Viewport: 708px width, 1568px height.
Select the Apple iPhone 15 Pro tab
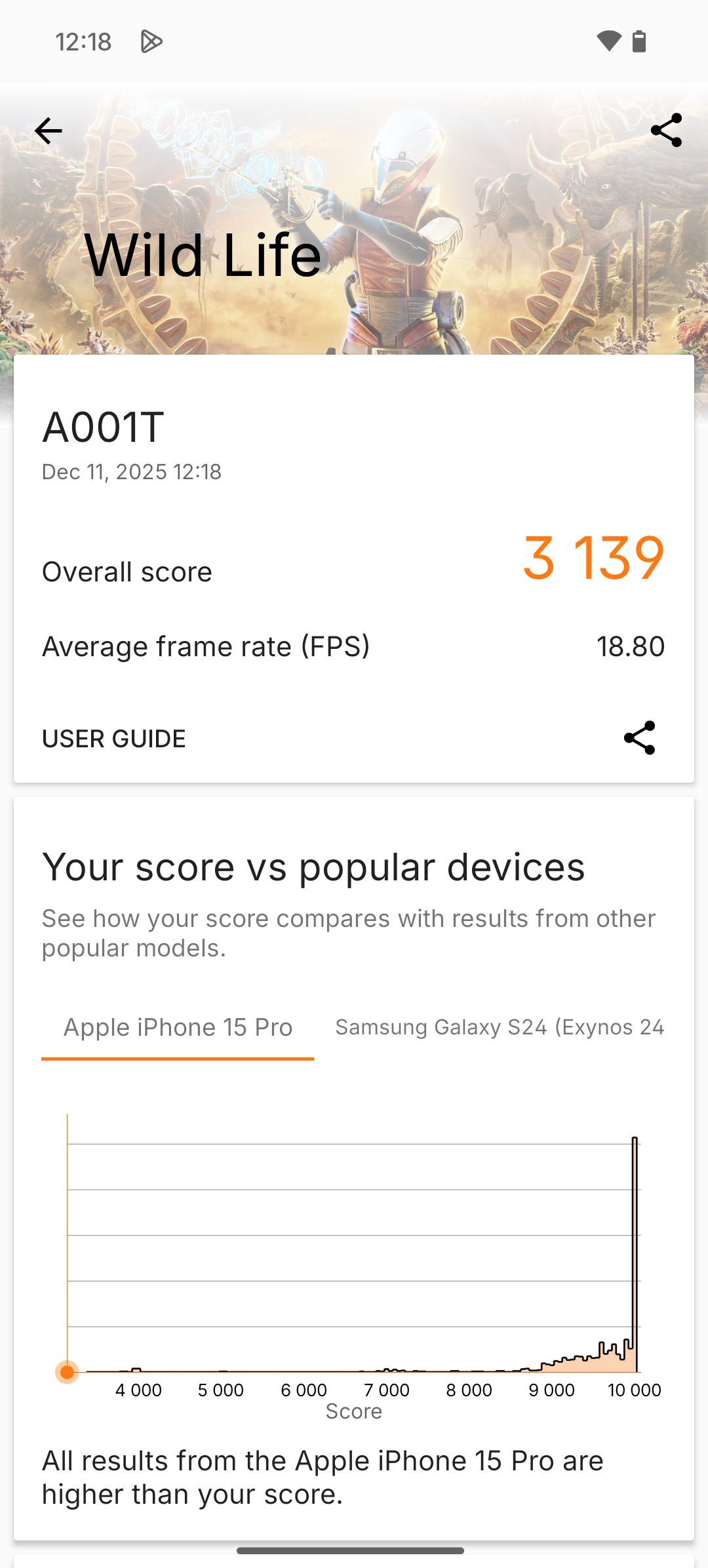(x=178, y=1027)
